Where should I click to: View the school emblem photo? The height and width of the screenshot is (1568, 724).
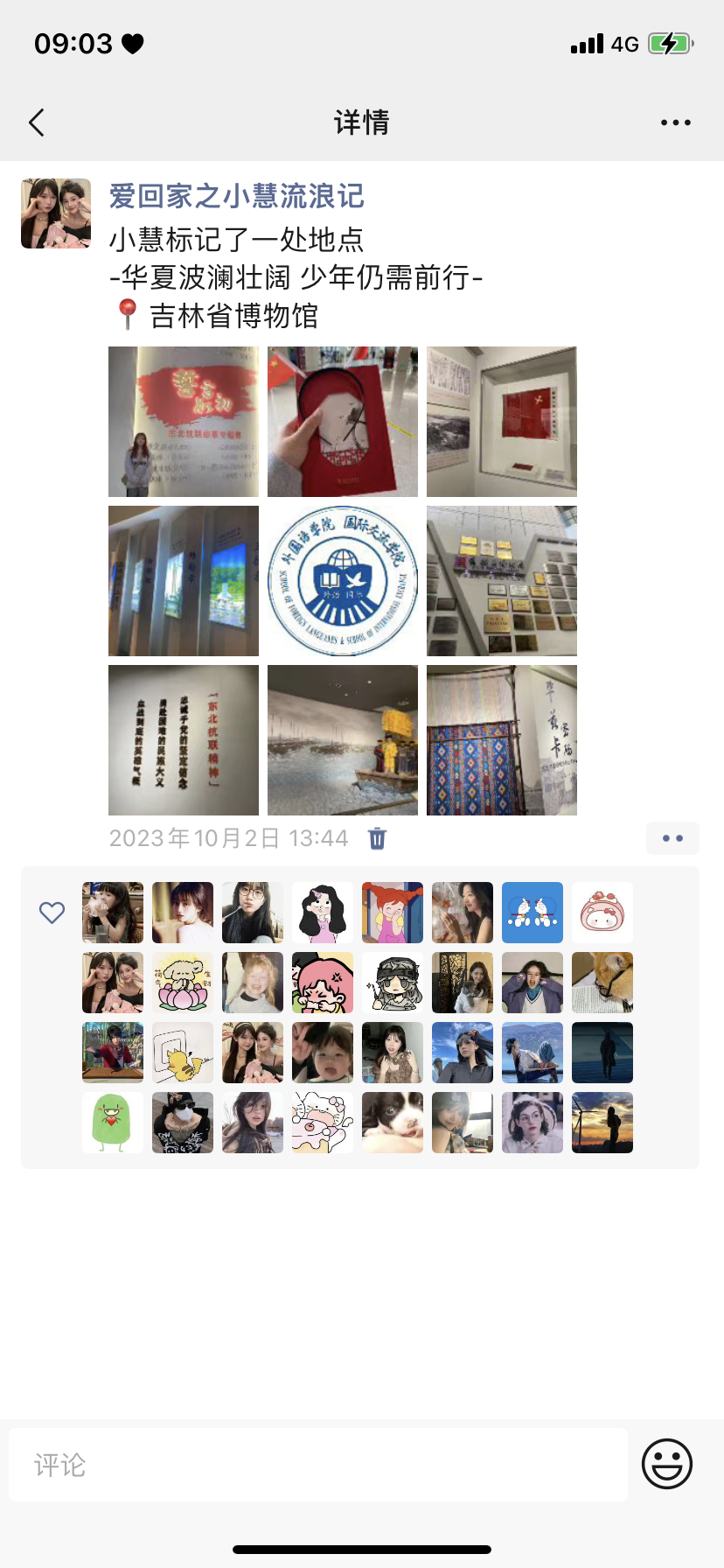click(x=343, y=581)
